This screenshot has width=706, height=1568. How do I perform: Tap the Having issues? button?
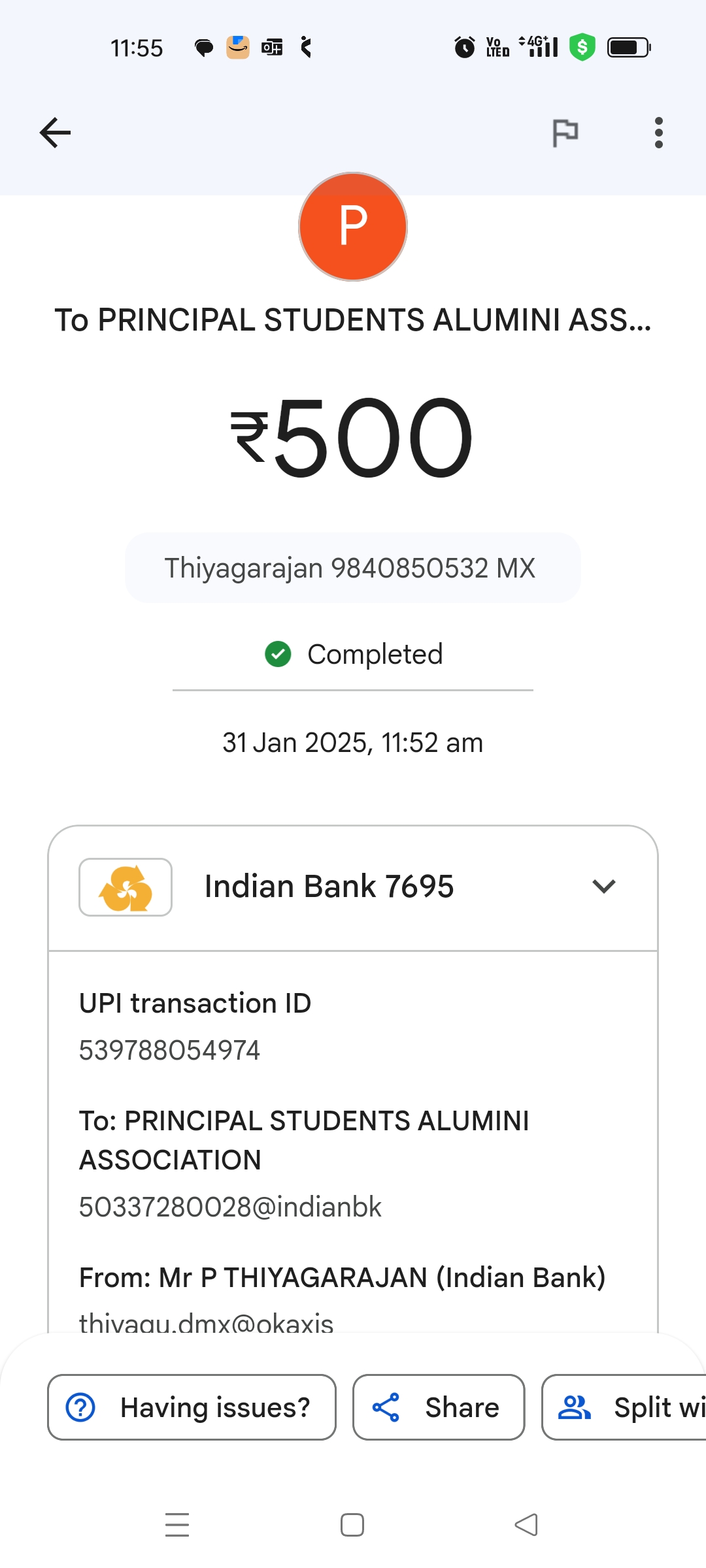(192, 1407)
